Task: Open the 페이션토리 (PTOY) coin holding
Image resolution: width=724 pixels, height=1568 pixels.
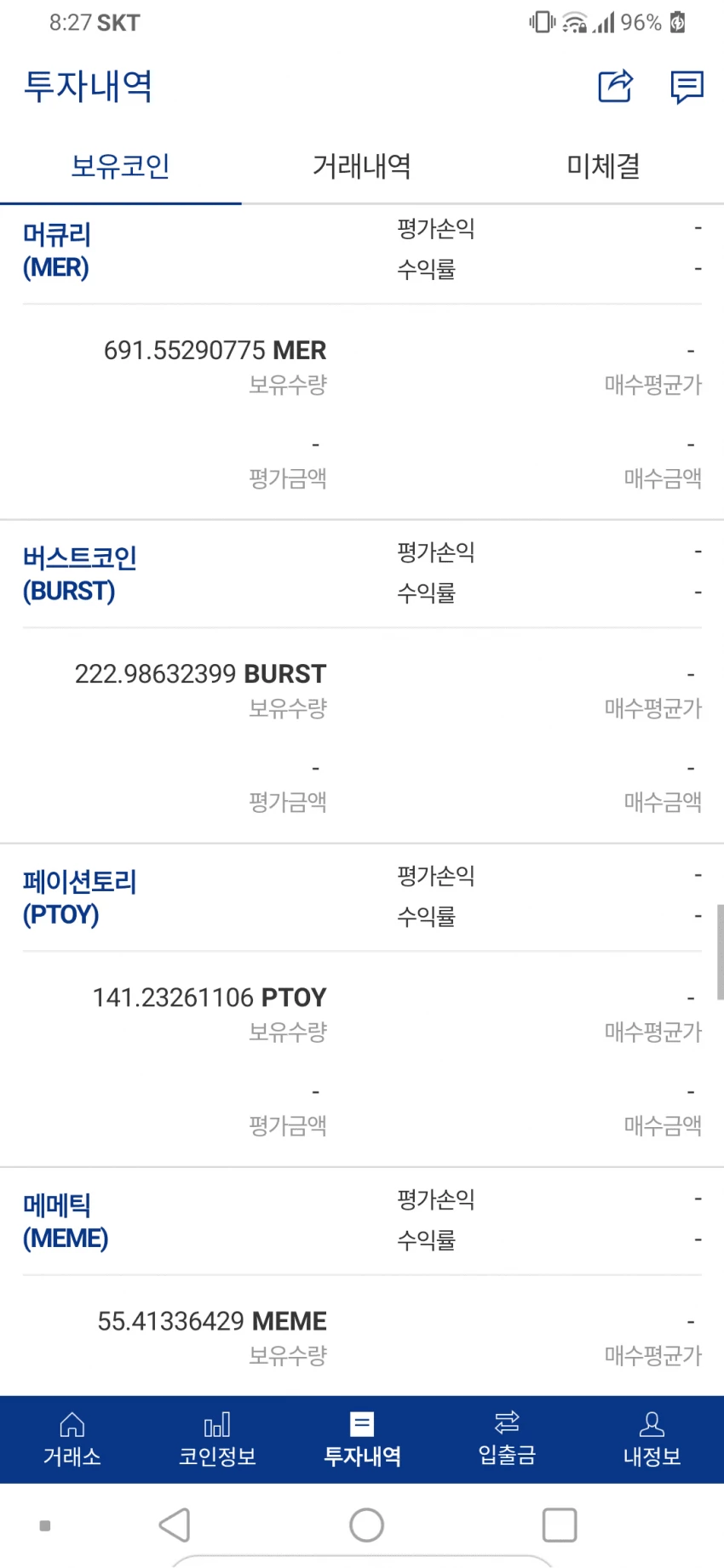Action: pyautogui.click(x=79, y=897)
